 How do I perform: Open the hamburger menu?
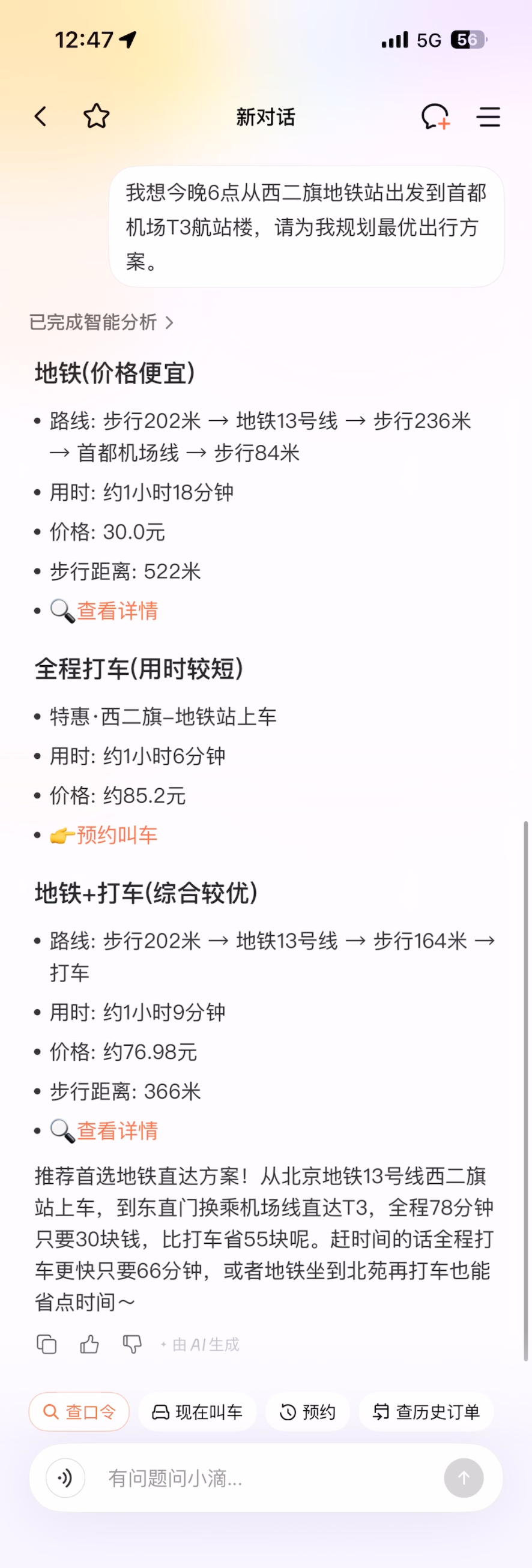point(488,116)
